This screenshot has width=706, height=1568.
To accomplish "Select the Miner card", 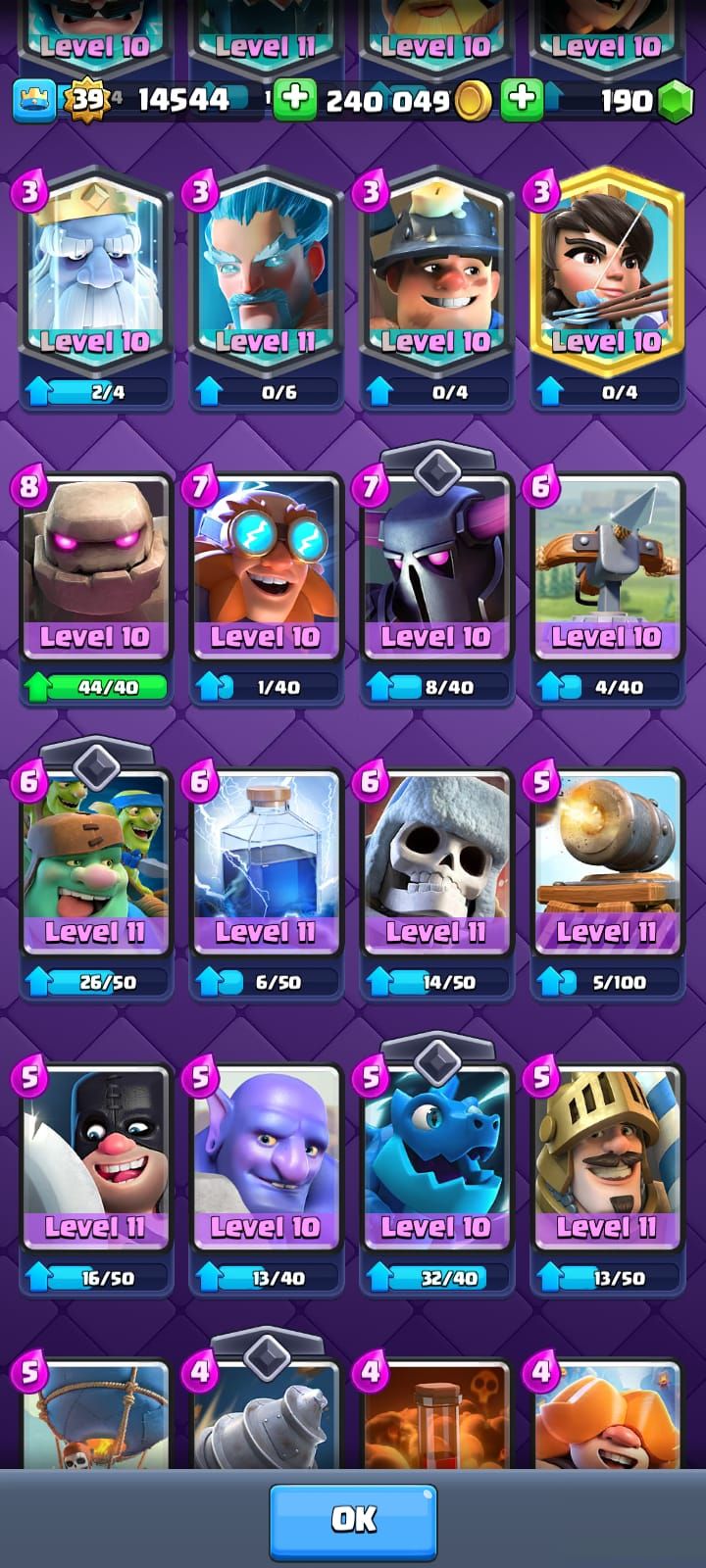I will 435,274.
